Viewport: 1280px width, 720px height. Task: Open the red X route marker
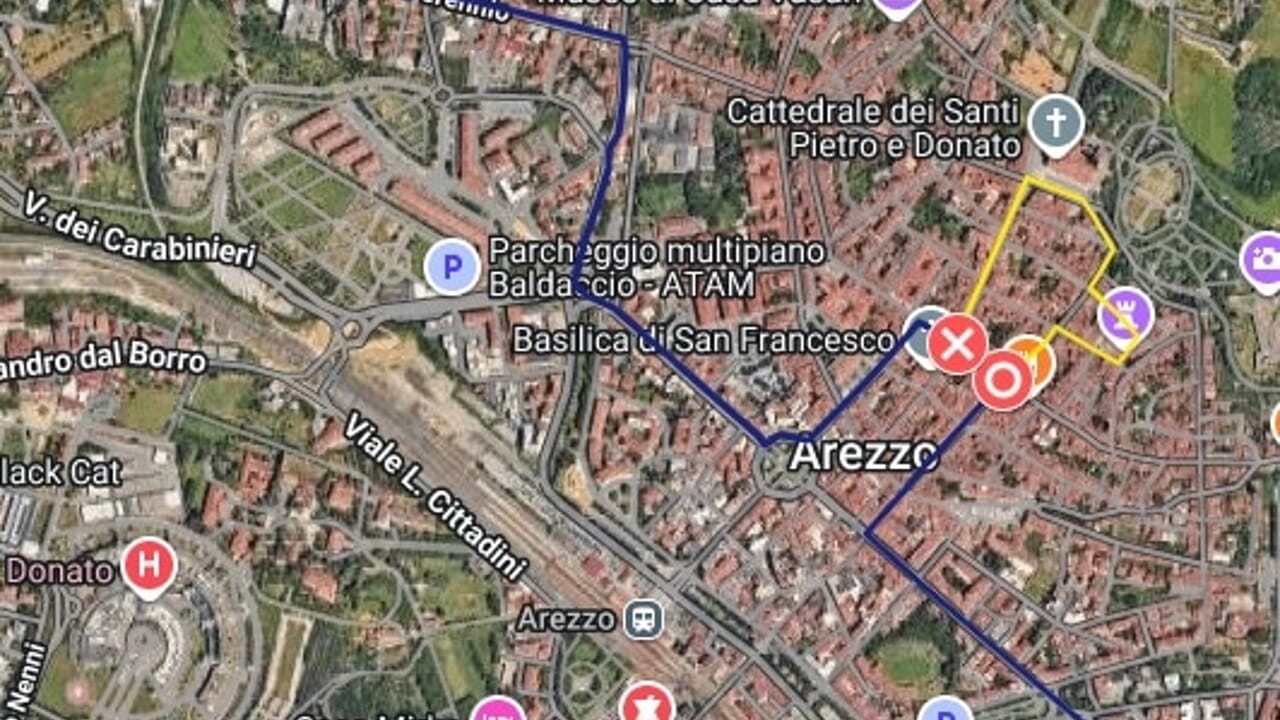tap(957, 345)
